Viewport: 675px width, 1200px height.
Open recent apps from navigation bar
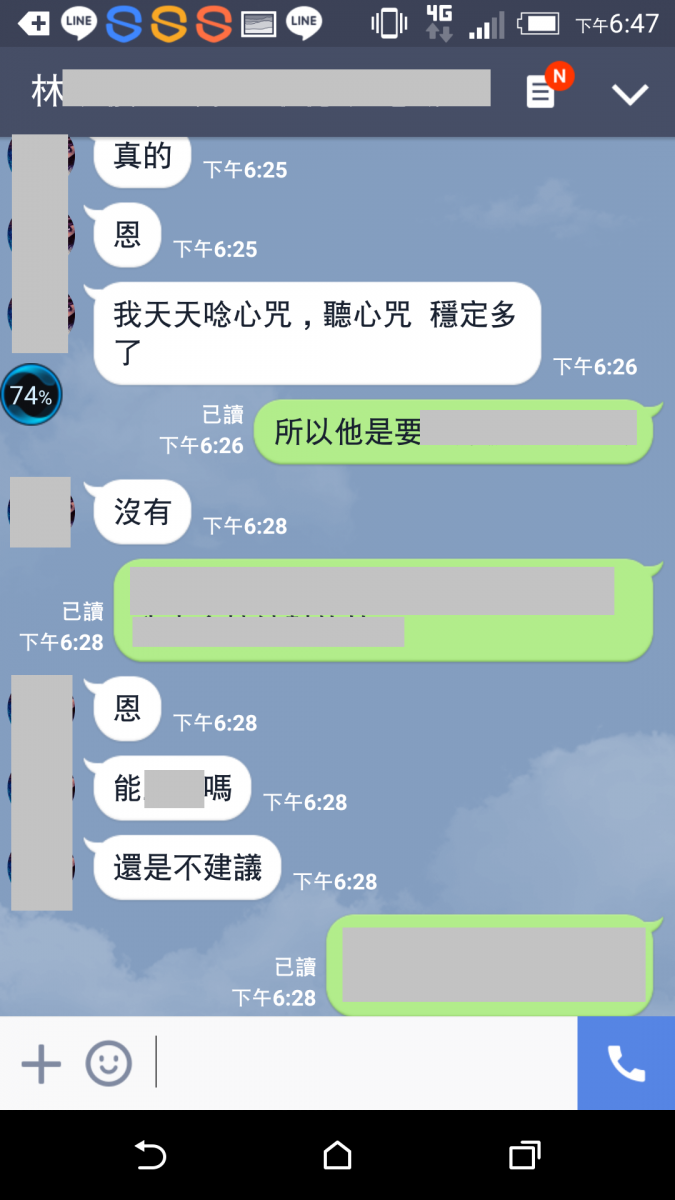(524, 1156)
